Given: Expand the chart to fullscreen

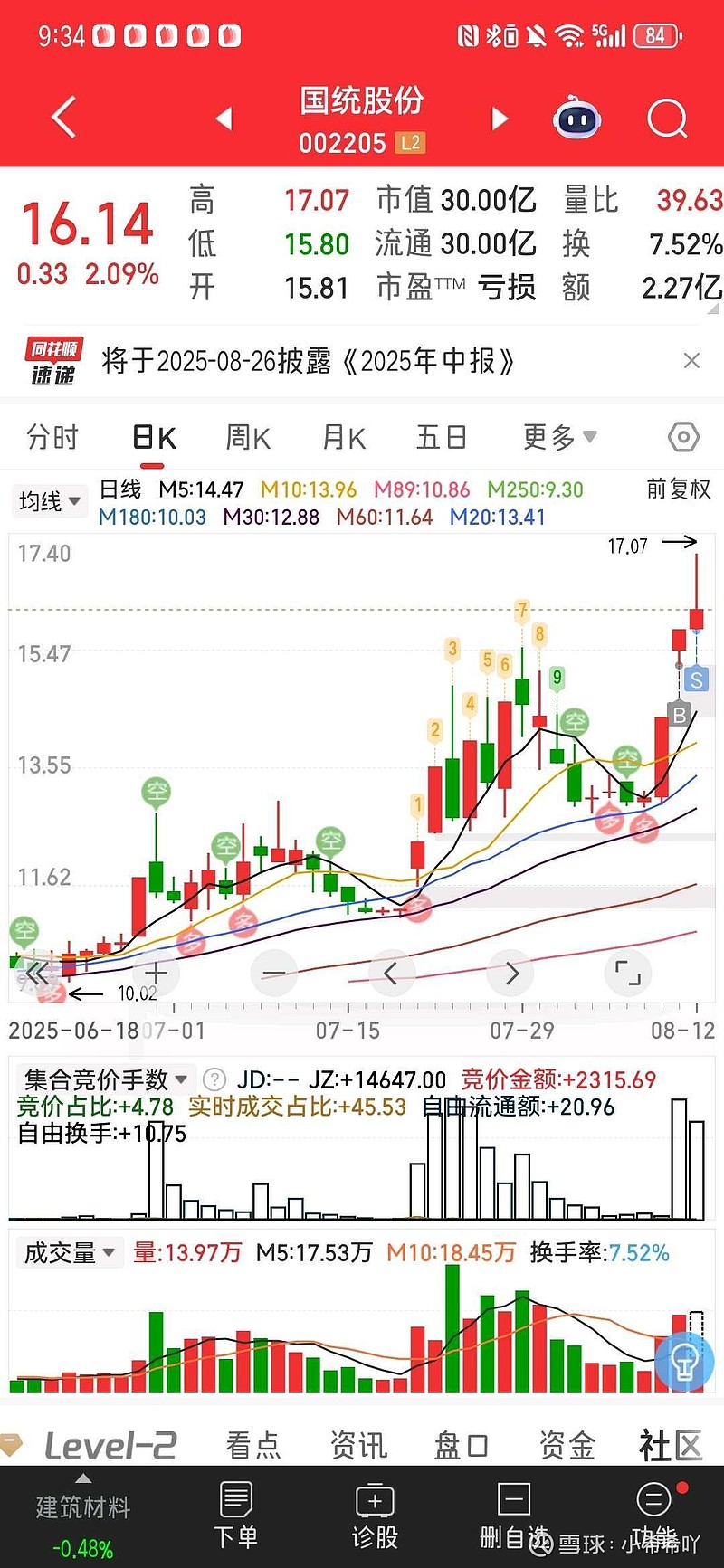Looking at the screenshot, I should pyautogui.click(x=628, y=974).
